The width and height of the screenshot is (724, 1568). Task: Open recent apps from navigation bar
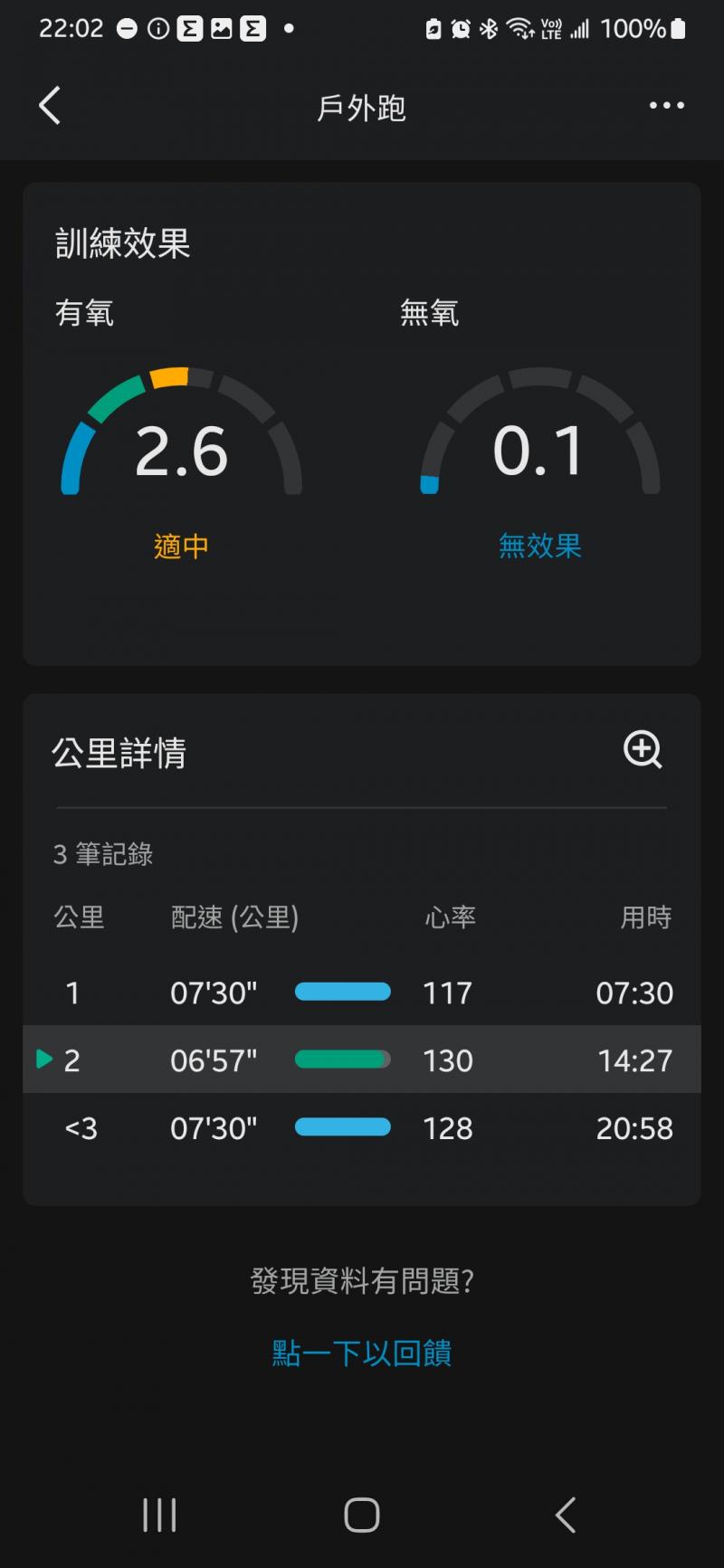click(x=159, y=1515)
